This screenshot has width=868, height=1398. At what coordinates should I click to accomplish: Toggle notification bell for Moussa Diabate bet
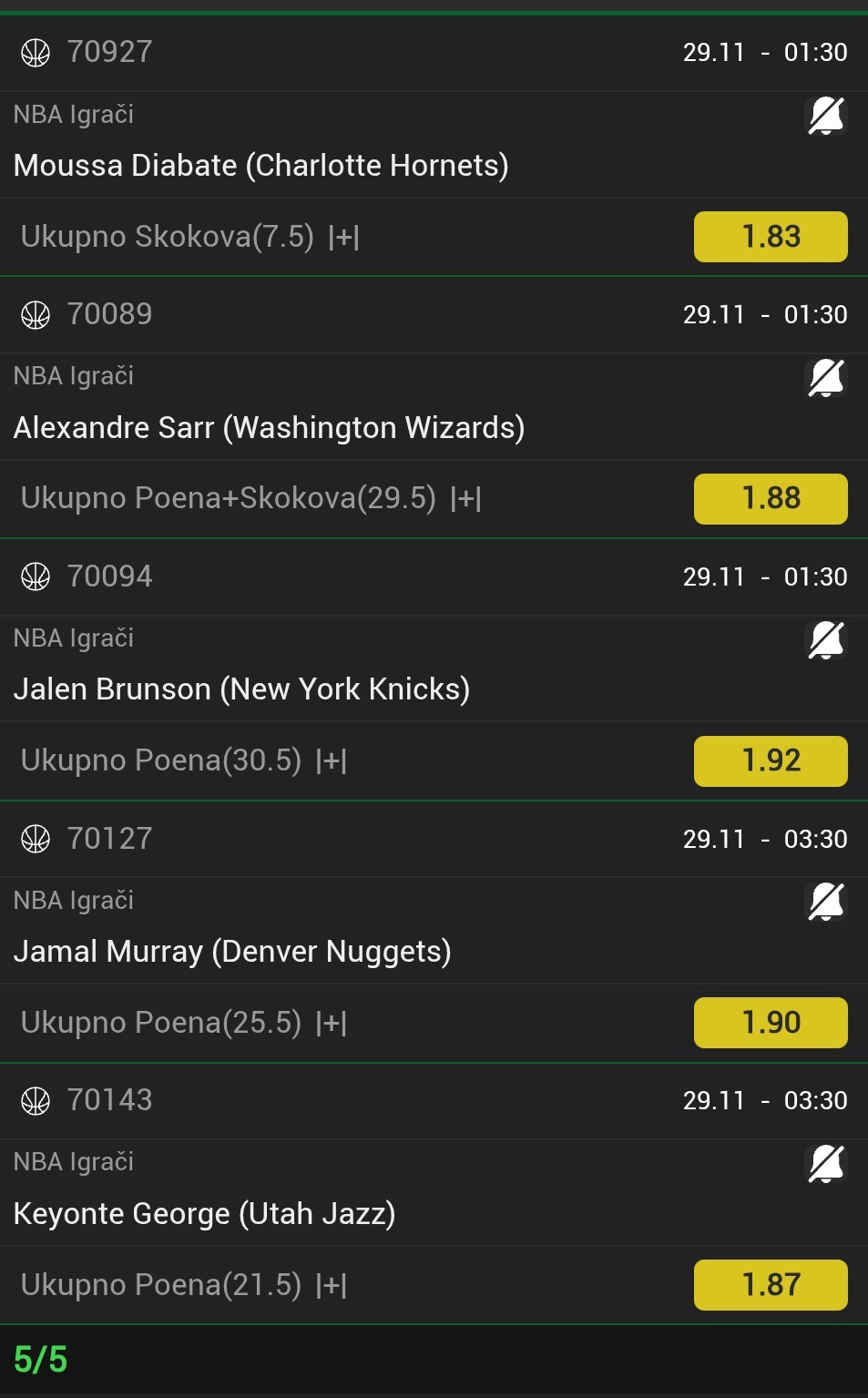(x=826, y=117)
